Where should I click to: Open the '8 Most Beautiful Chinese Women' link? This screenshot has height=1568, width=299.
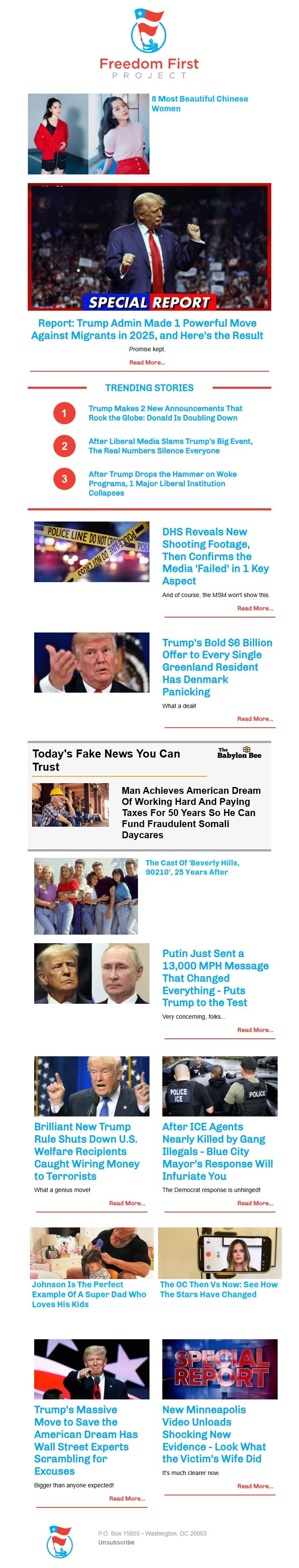pyautogui.click(x=199, y=103)
